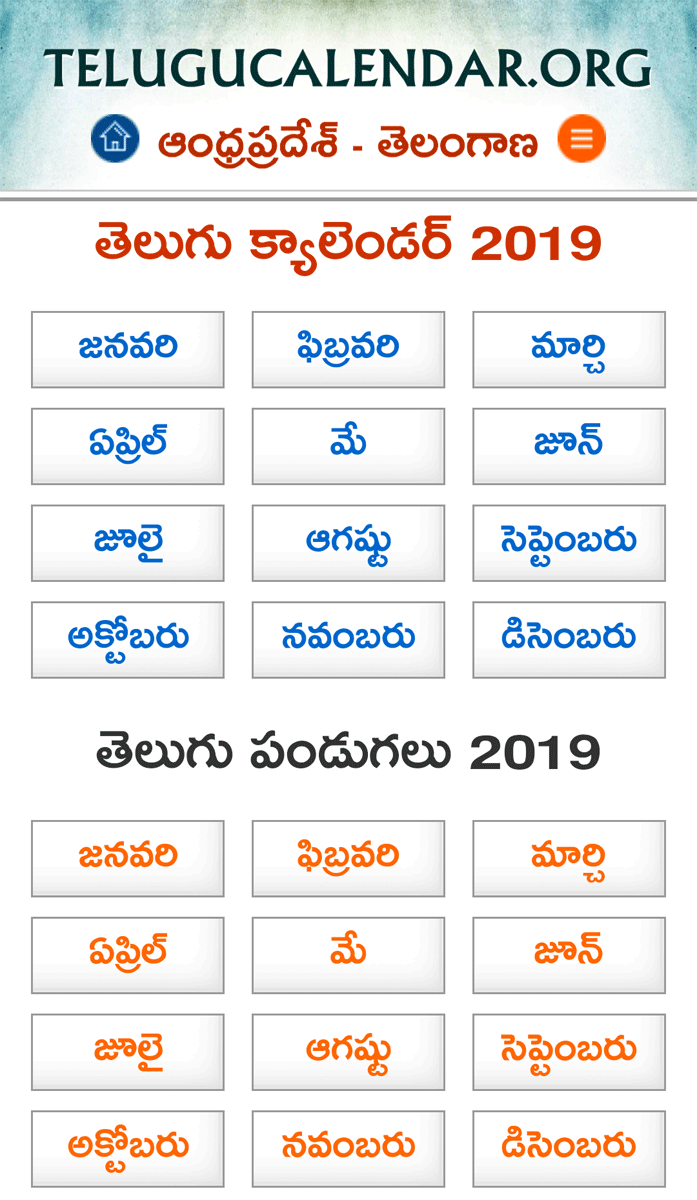Viewport: 697px width, 1200px height.
Task: Open జనవరి under తెలుగు పండుగలు 2019
Action: coord(128,859)
